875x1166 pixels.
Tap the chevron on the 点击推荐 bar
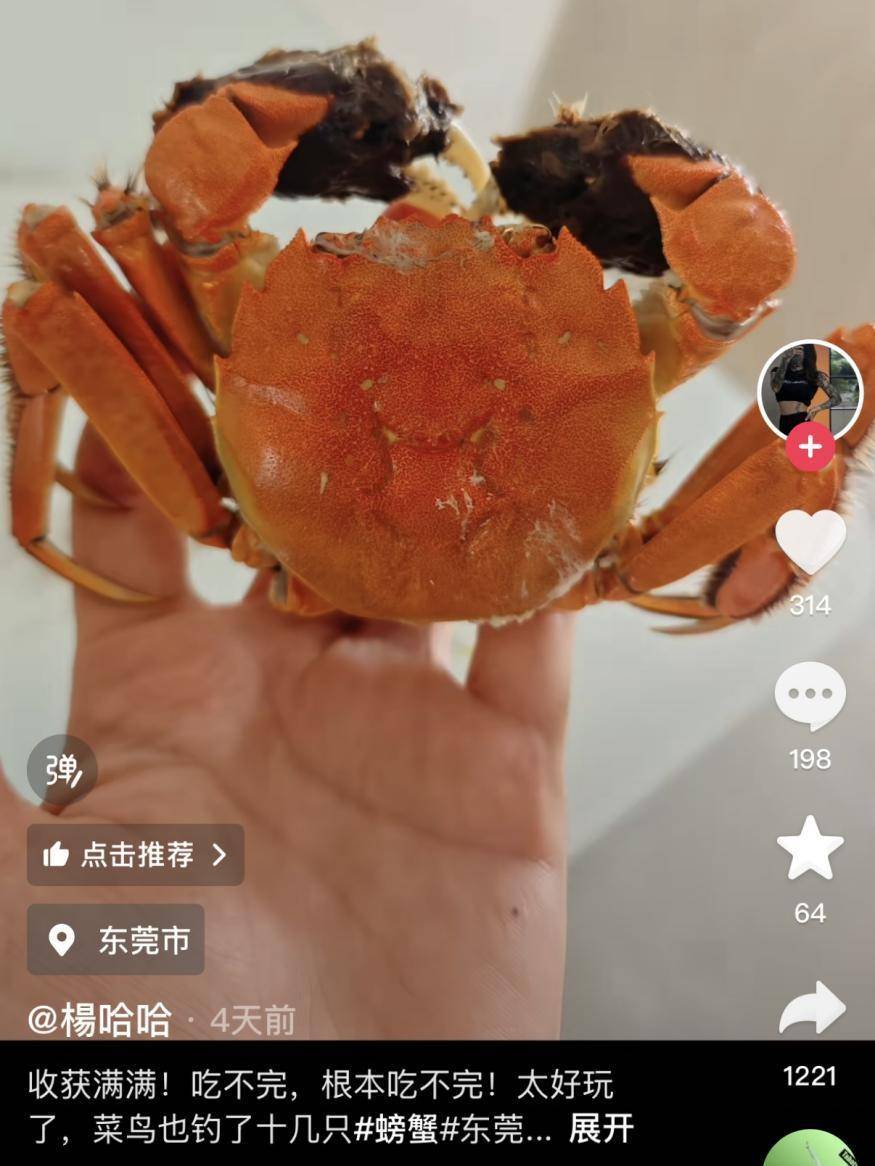click(x=222, y=854)
